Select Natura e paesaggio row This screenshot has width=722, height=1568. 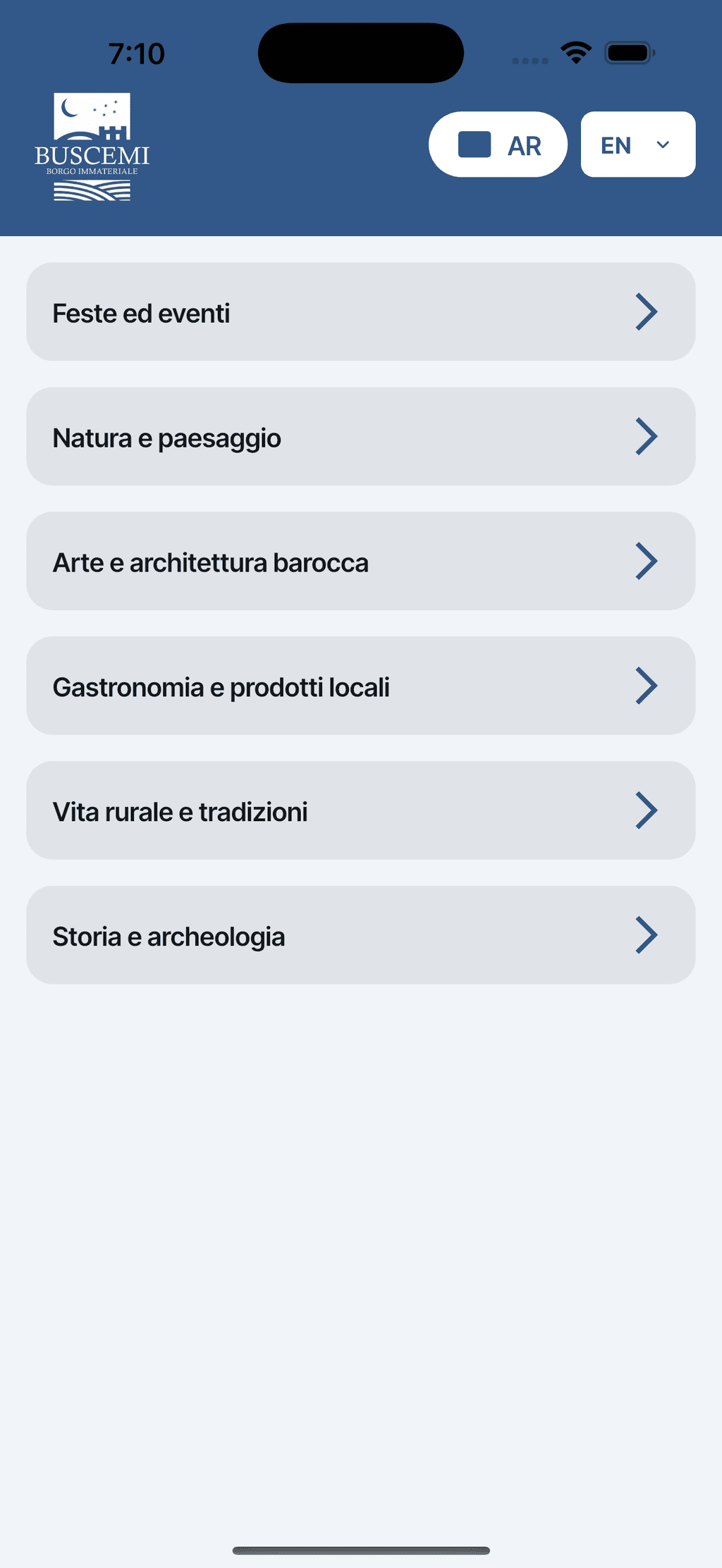click(x=361, y=436)
